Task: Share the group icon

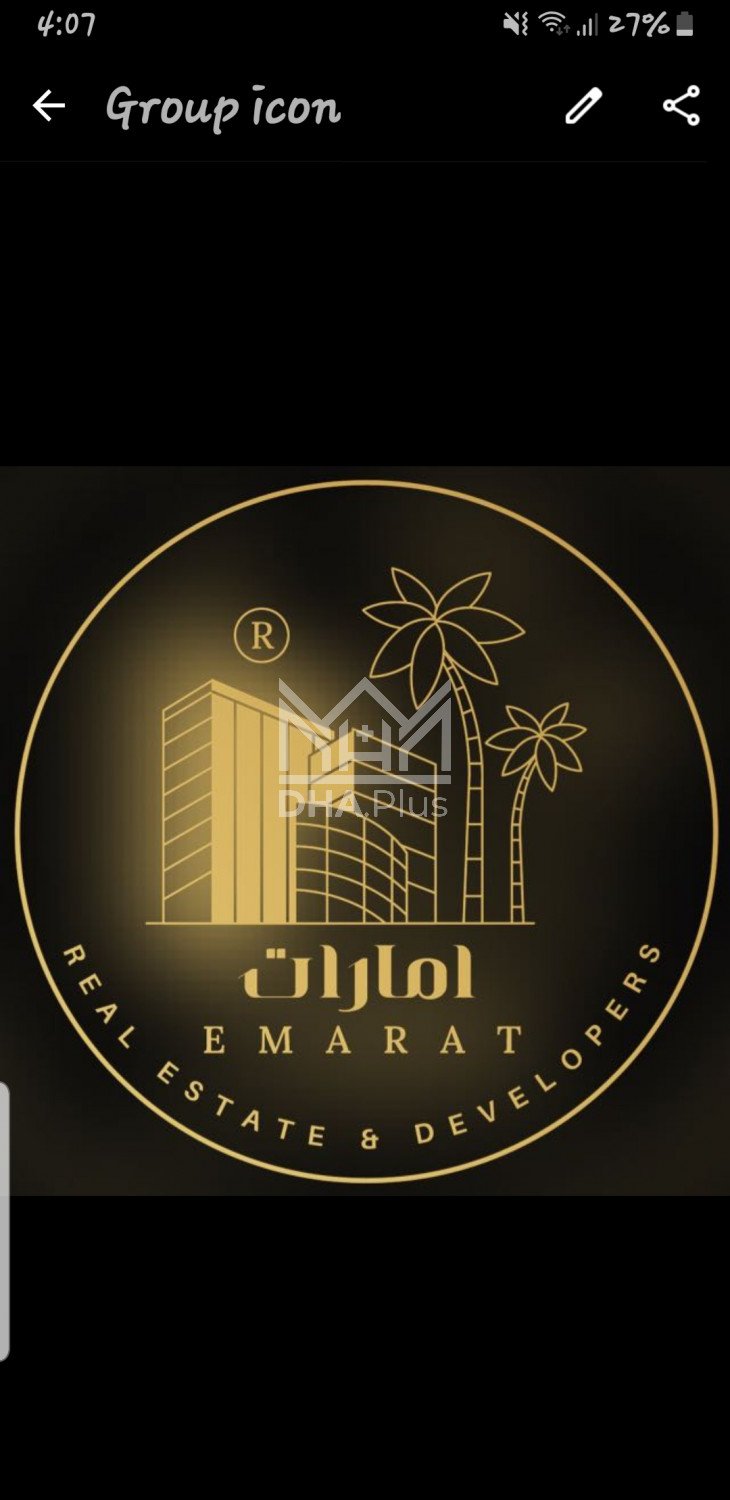Action: tap(681, 106)
